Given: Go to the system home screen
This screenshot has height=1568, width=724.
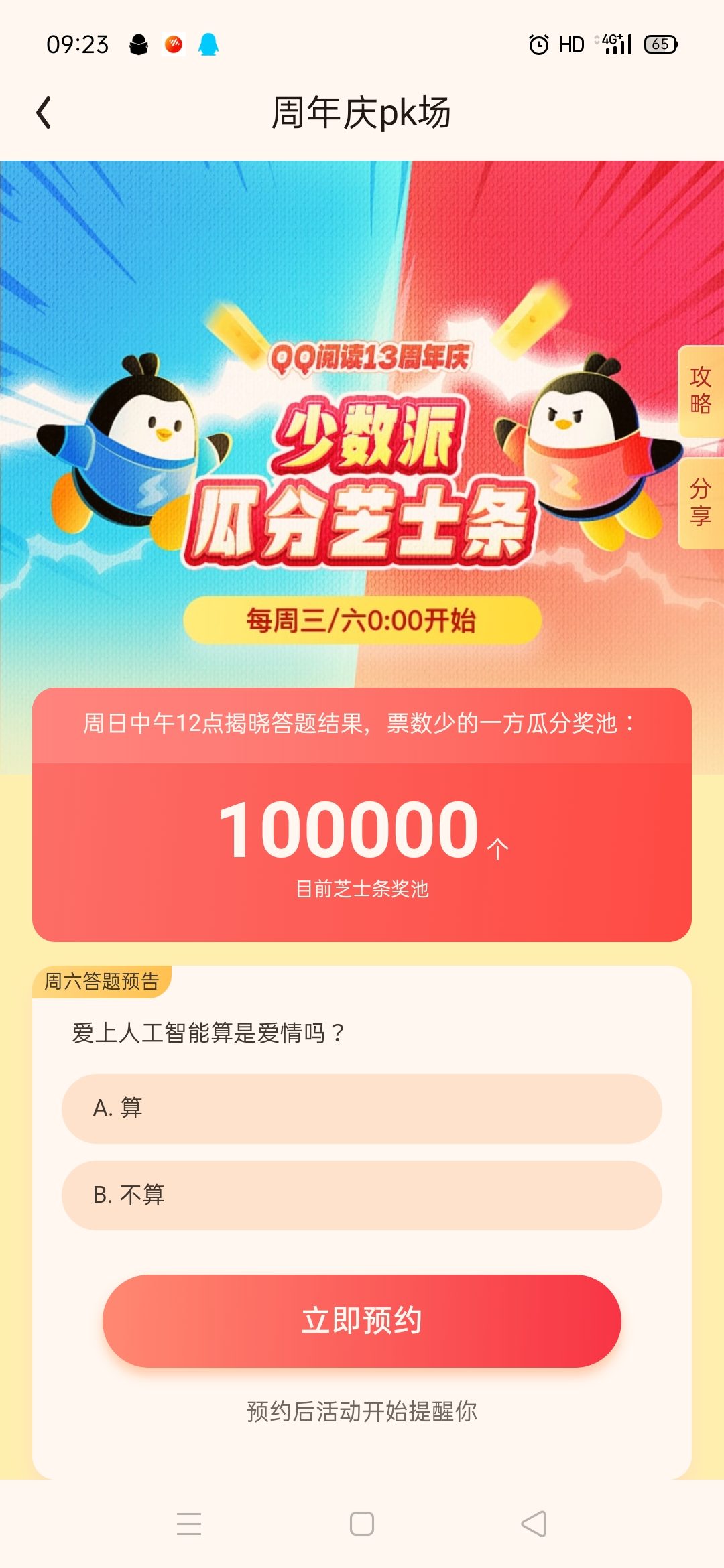Looking at the screenshot, I should tap(362, 1523).
